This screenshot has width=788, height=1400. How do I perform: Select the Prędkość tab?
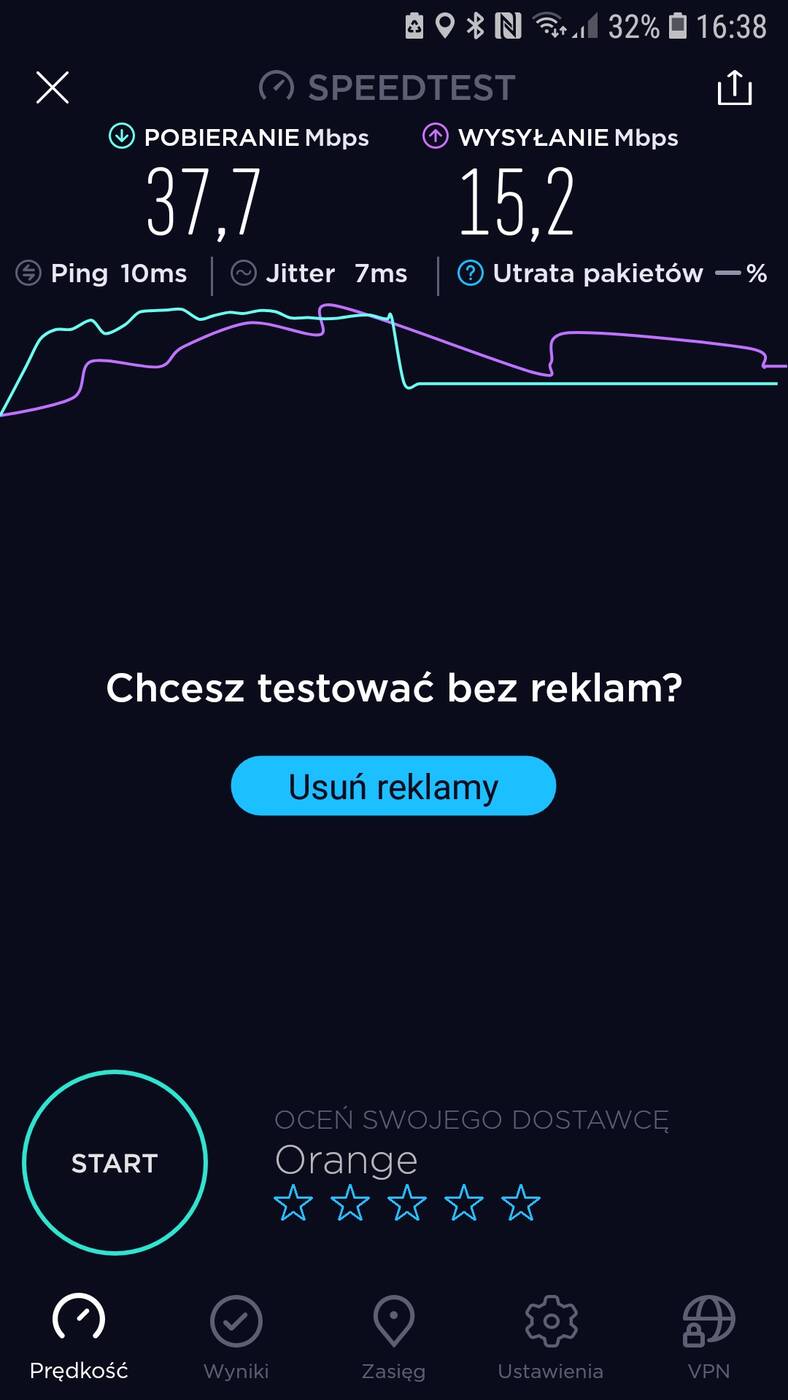79,1336
